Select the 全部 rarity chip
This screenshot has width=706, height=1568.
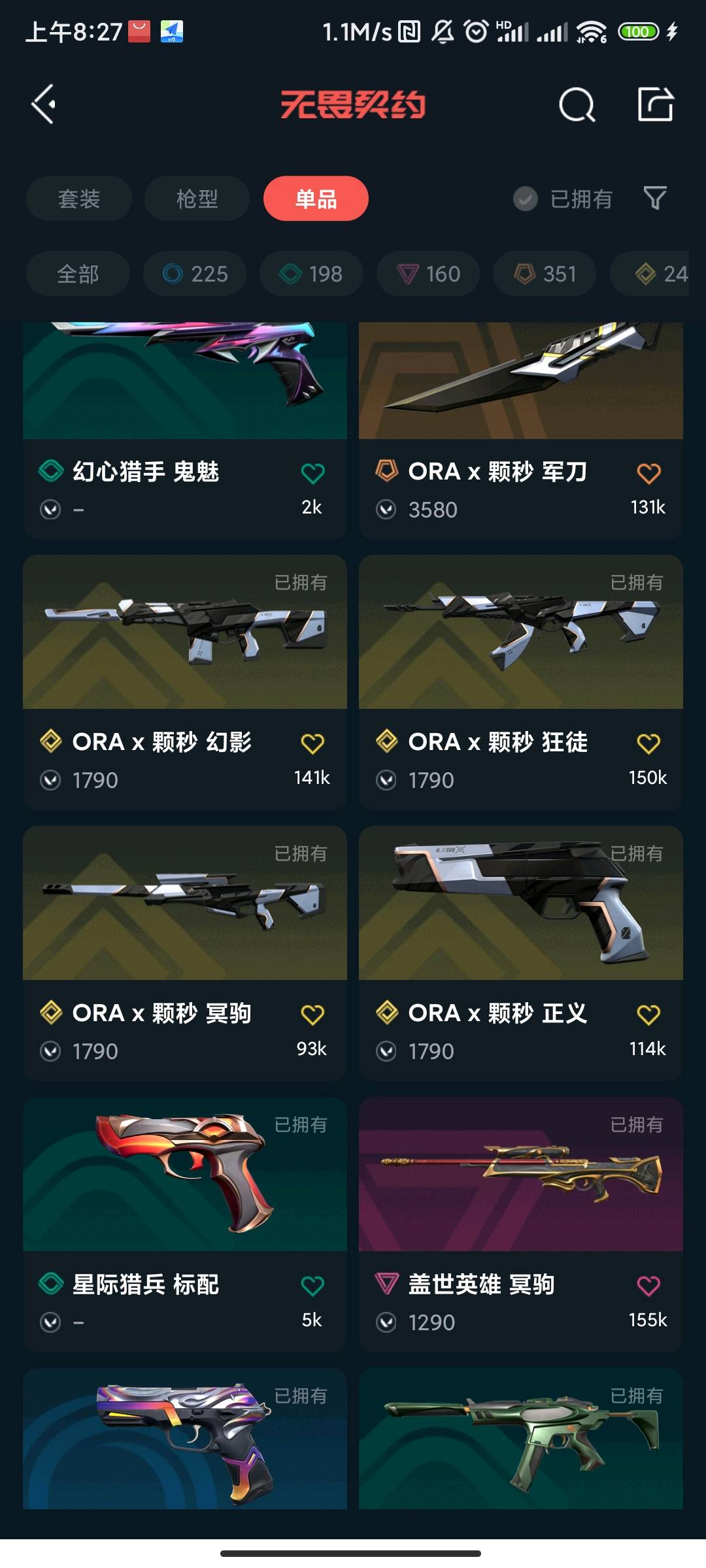point(78,274)
